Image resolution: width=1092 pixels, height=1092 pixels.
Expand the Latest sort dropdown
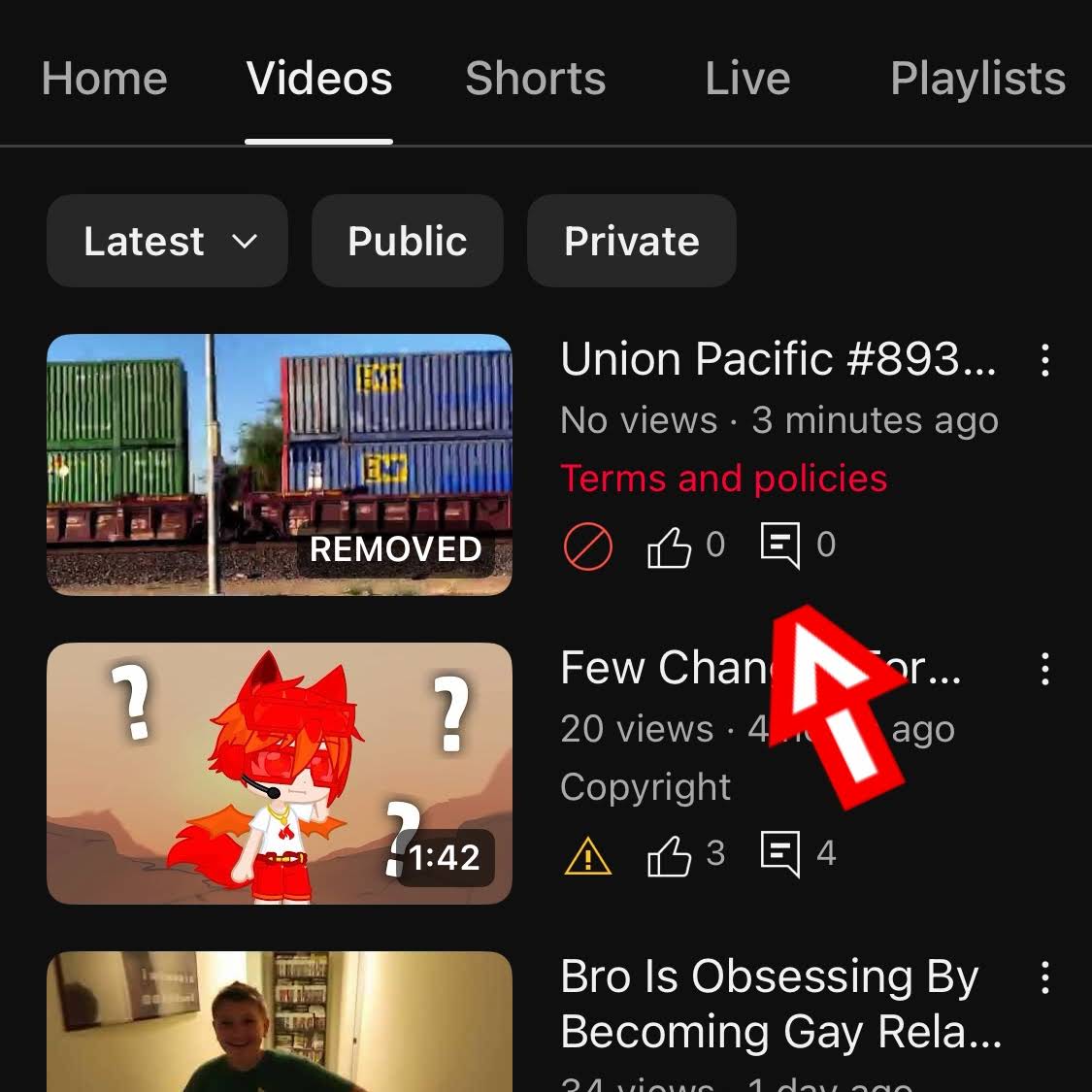[167, 241]
